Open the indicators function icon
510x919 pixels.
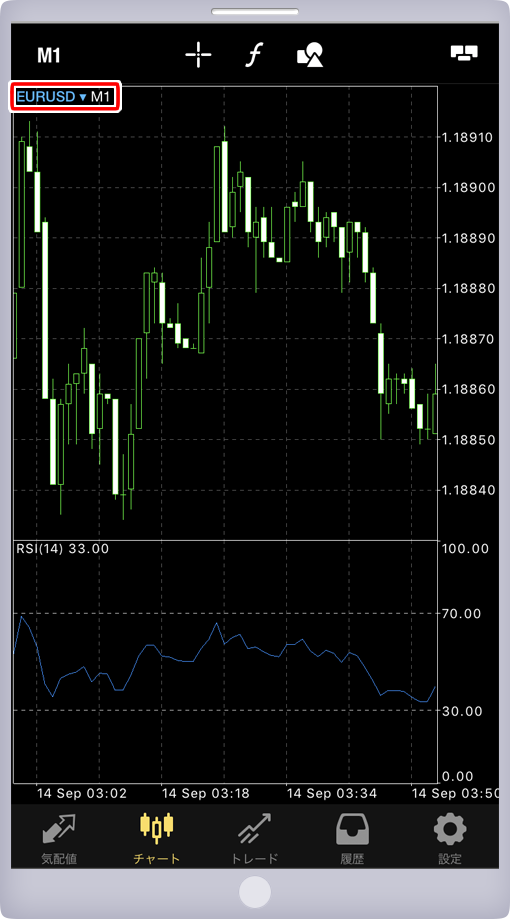coord(254,55)
